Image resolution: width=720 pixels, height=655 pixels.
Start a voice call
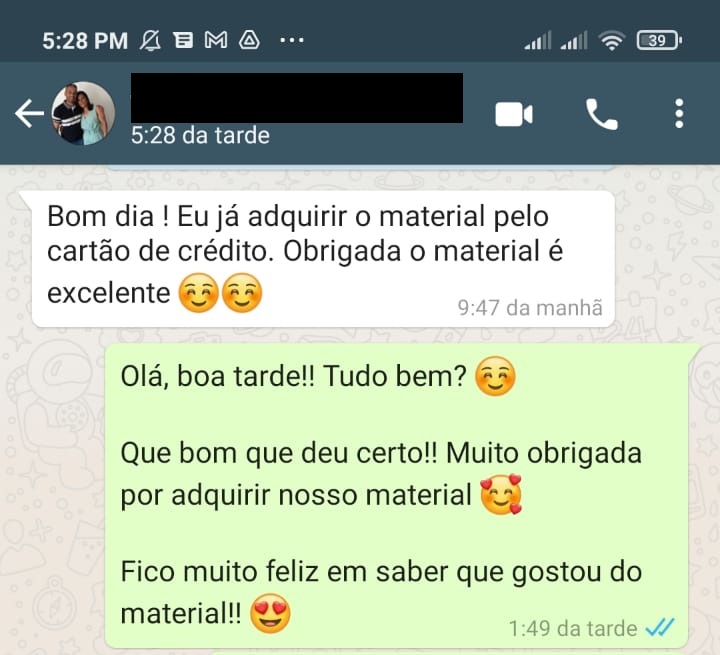tap(601, 114)
